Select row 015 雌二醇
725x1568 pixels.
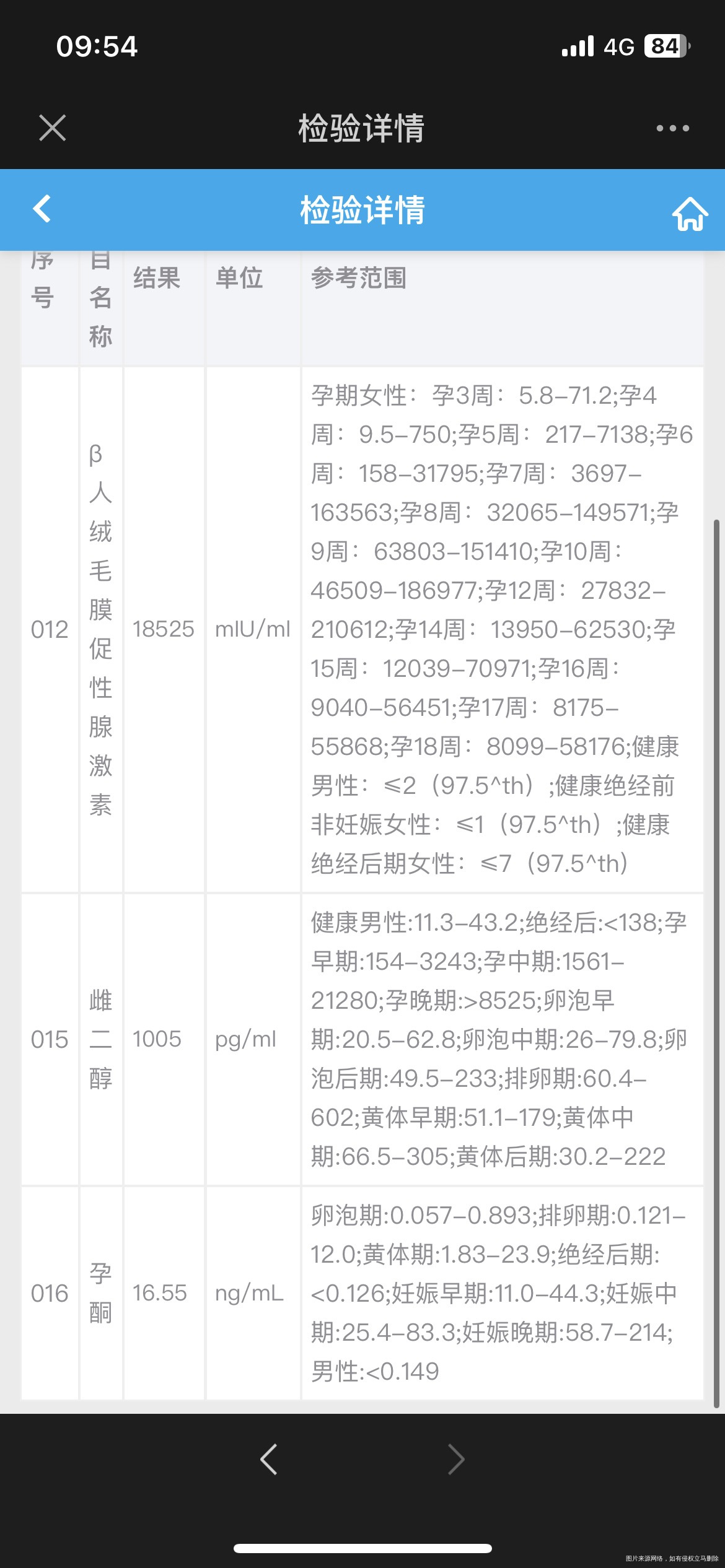pyautogui.click(x=101, y=1039)
